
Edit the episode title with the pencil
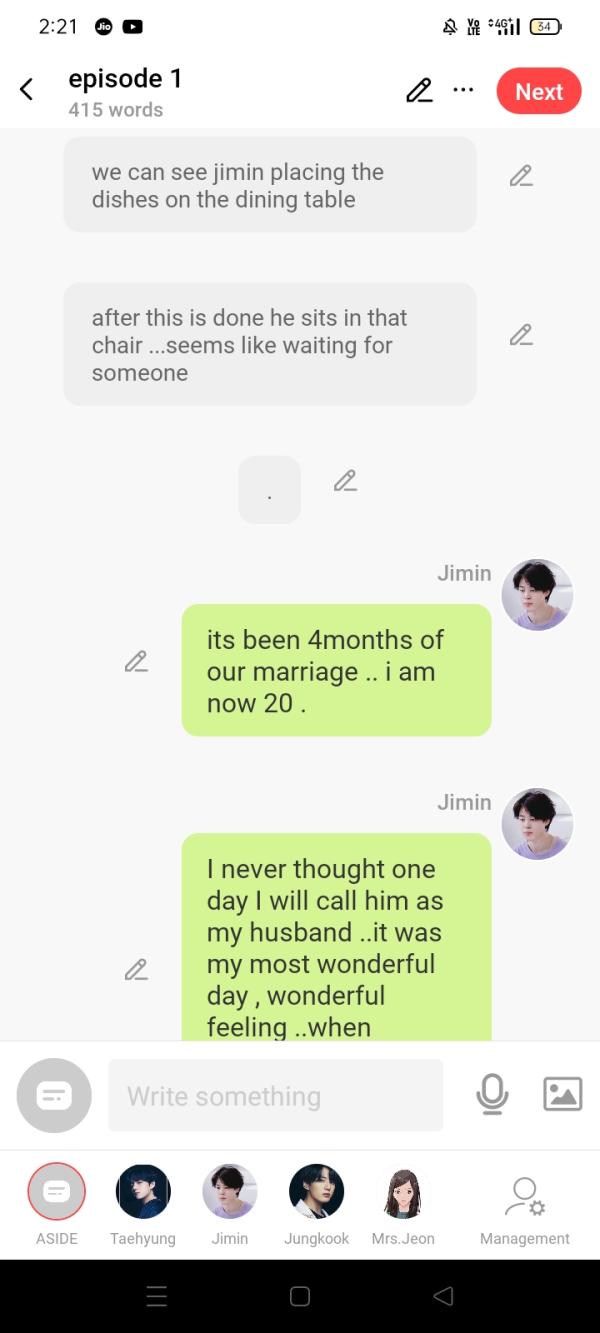pyautogui.click(x=419, y=91)
